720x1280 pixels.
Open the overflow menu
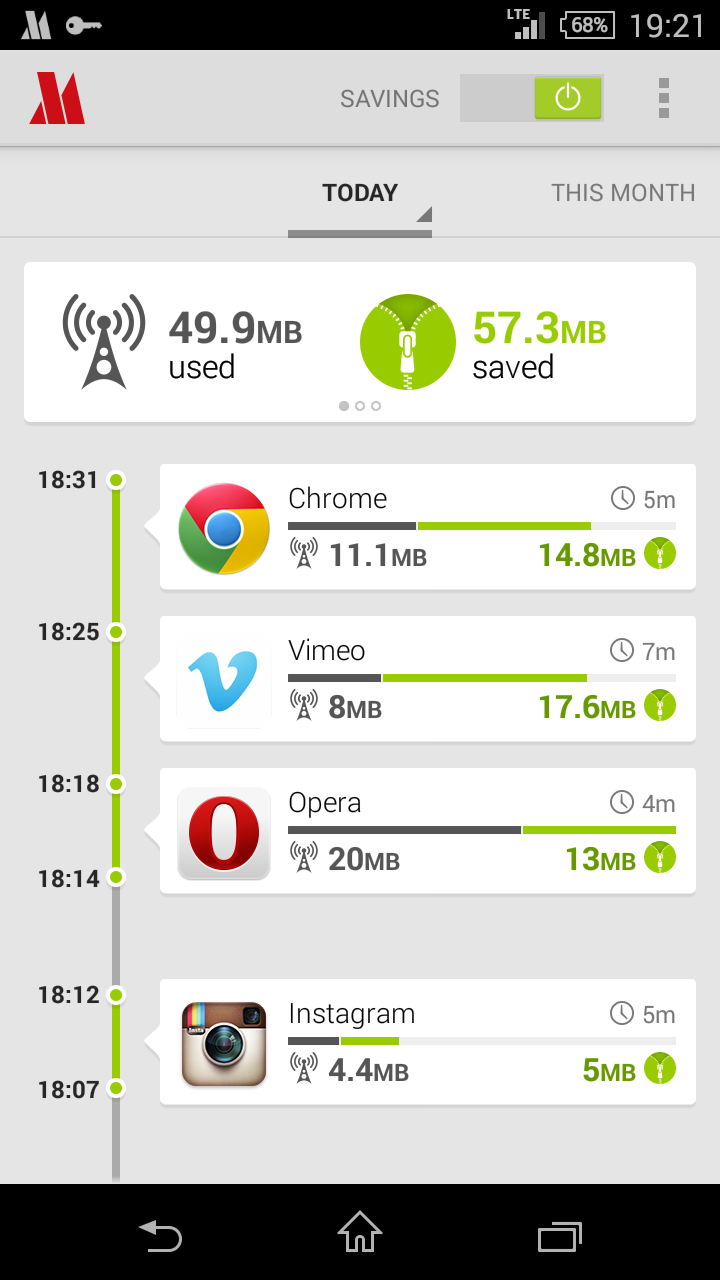pos(663,98)
